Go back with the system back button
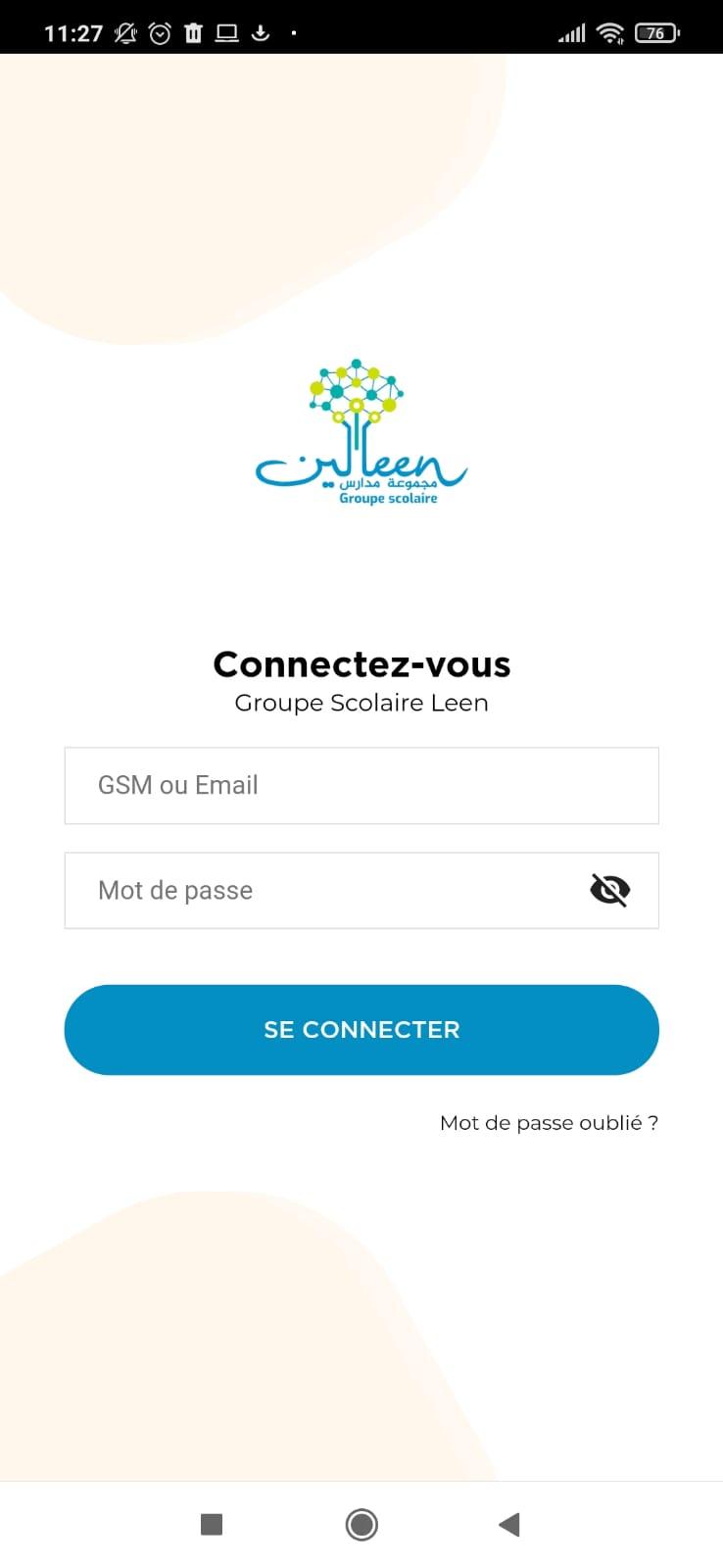Screen dimensions: 723x1568 (x=508, y=1524)
